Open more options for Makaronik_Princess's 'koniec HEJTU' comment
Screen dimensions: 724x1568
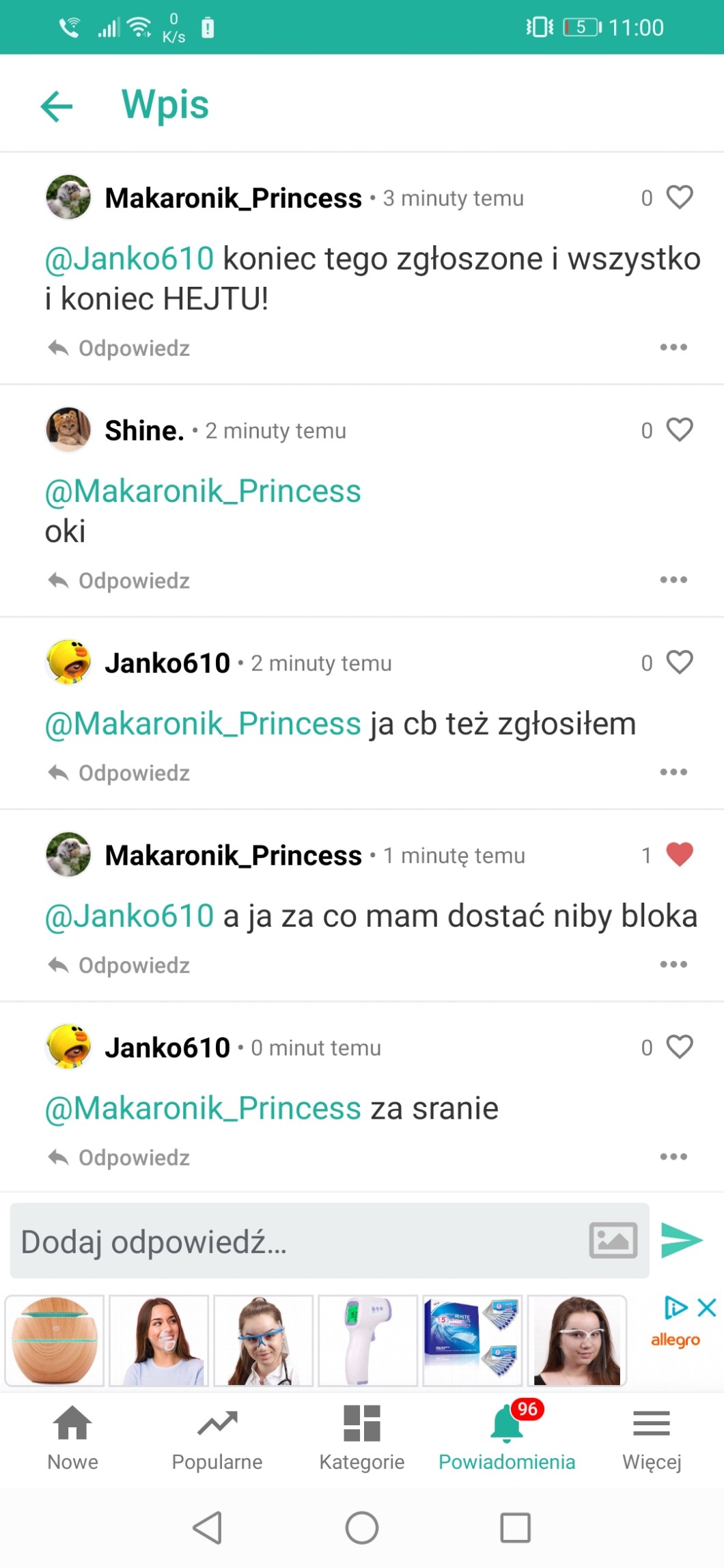tap(673, 347)
